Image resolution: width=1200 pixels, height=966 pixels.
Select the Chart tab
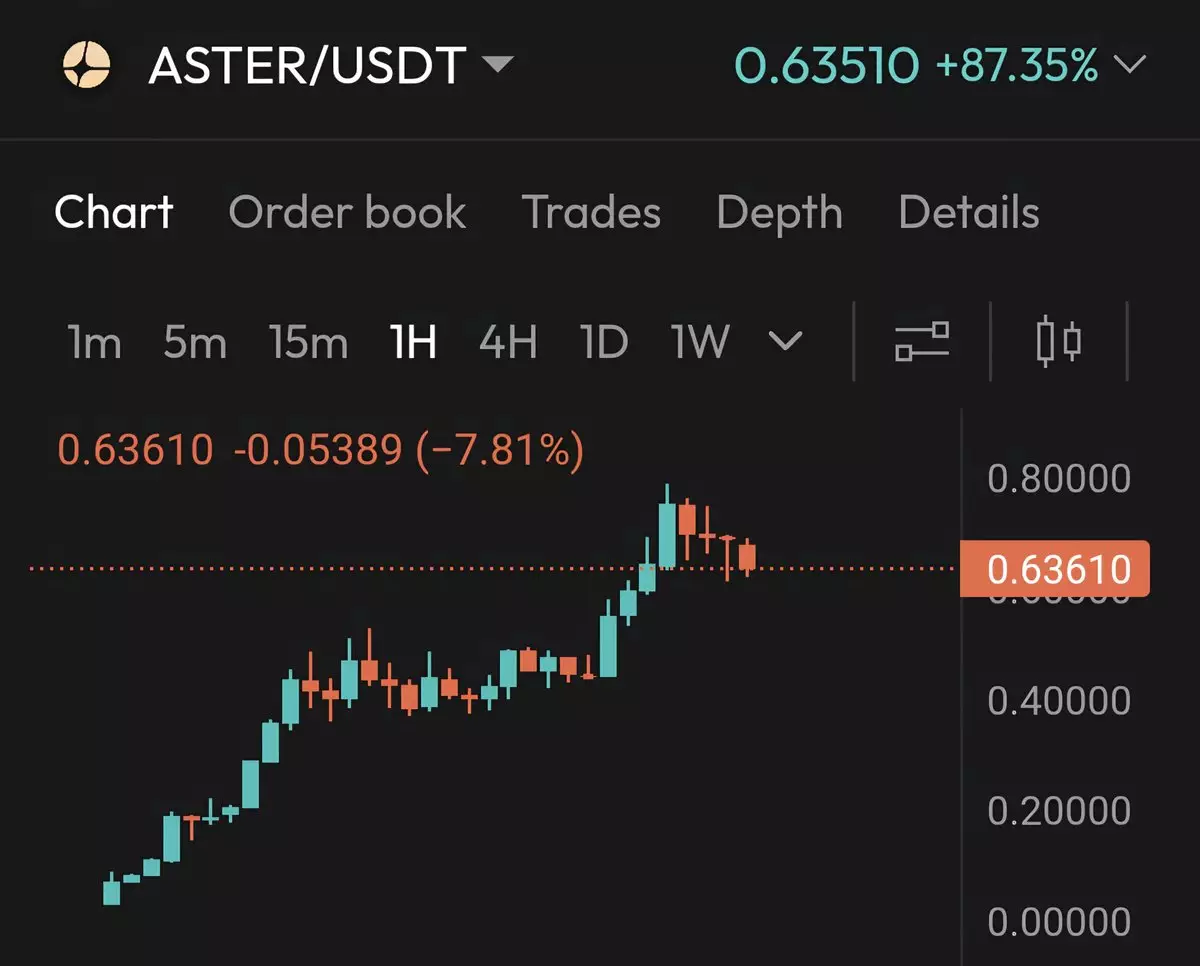point(114,212)
